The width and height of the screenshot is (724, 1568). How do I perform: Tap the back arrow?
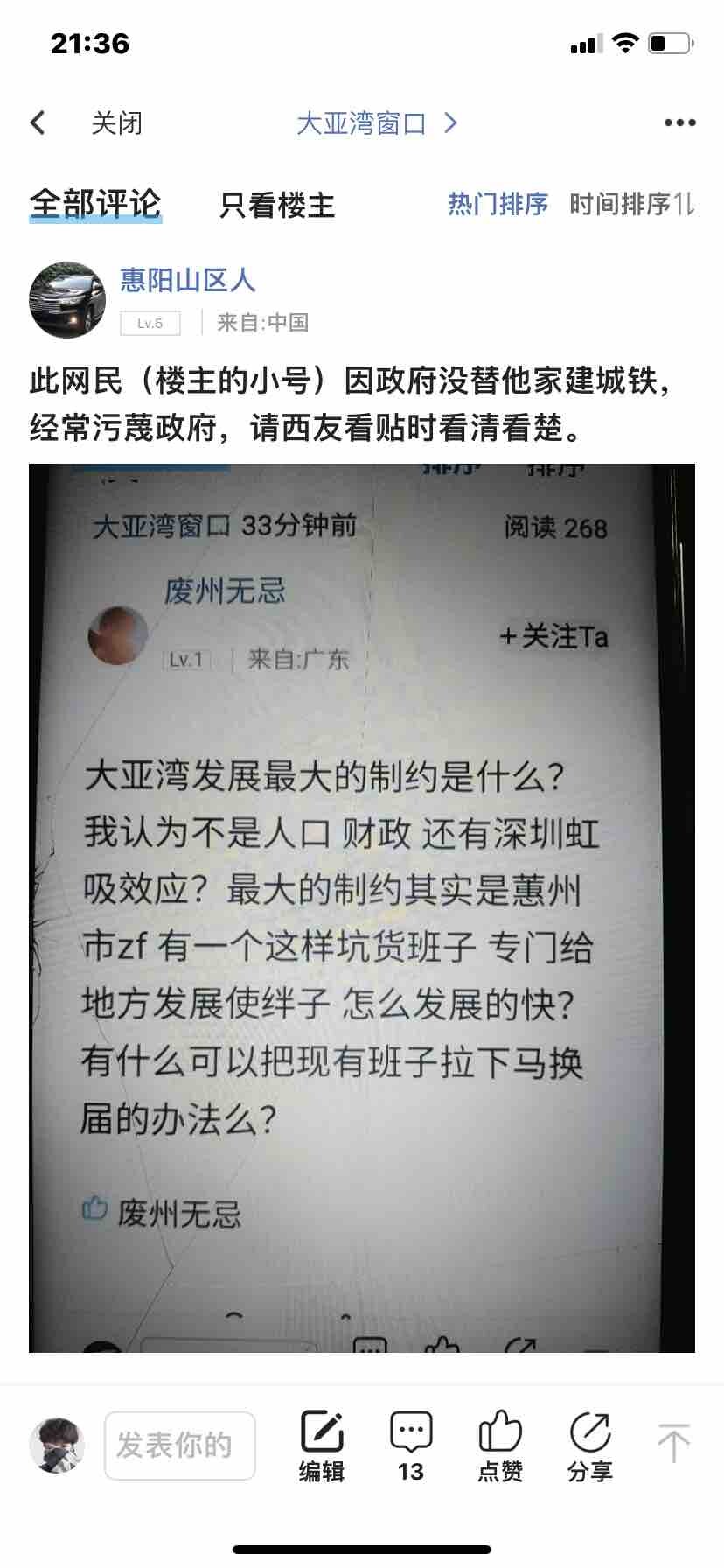[x=38, y=122]
